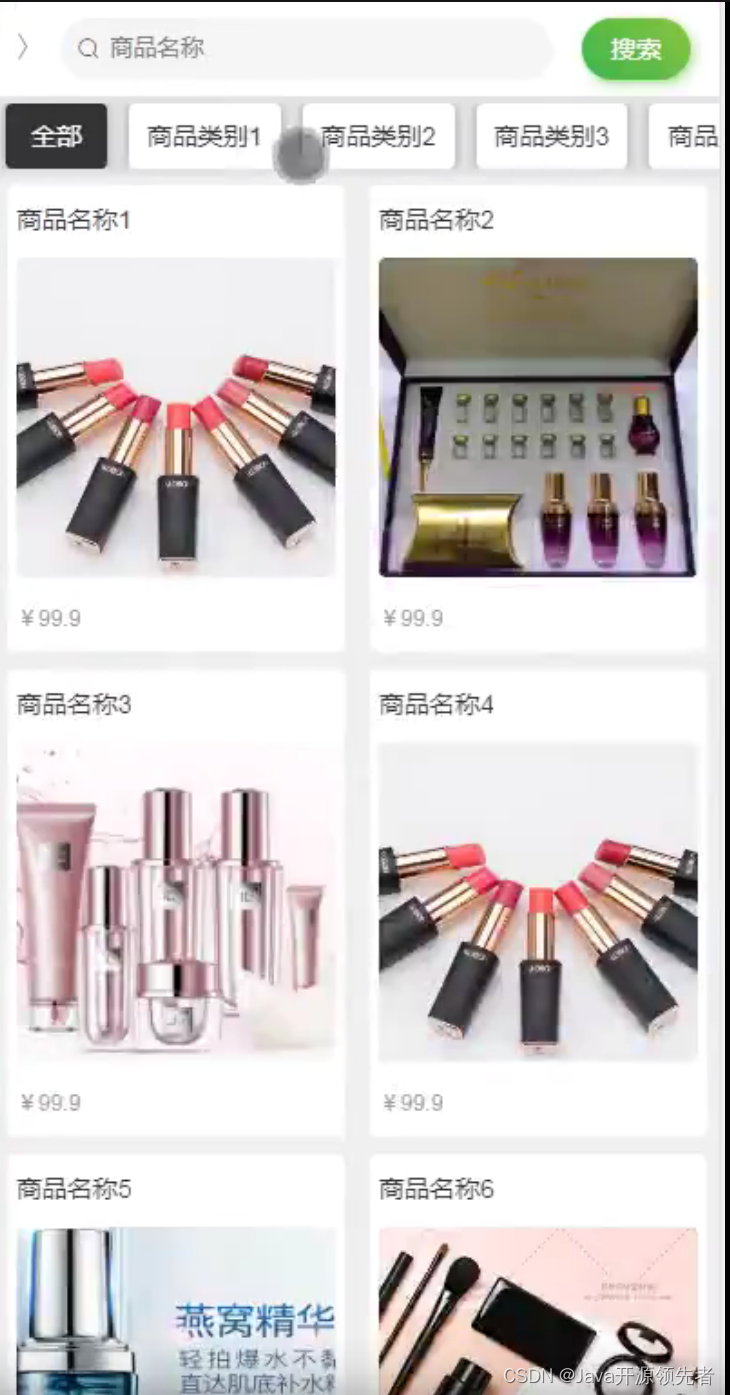730x1395 pixels.
Task: Focus the 商品名称 search field
Action: coord(310,48)
